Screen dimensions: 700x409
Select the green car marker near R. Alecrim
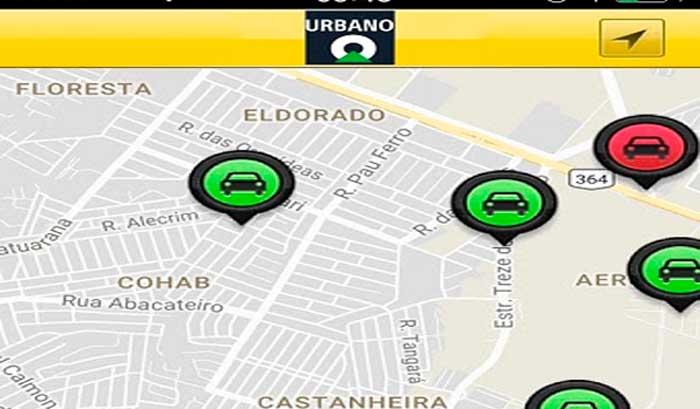241,183
